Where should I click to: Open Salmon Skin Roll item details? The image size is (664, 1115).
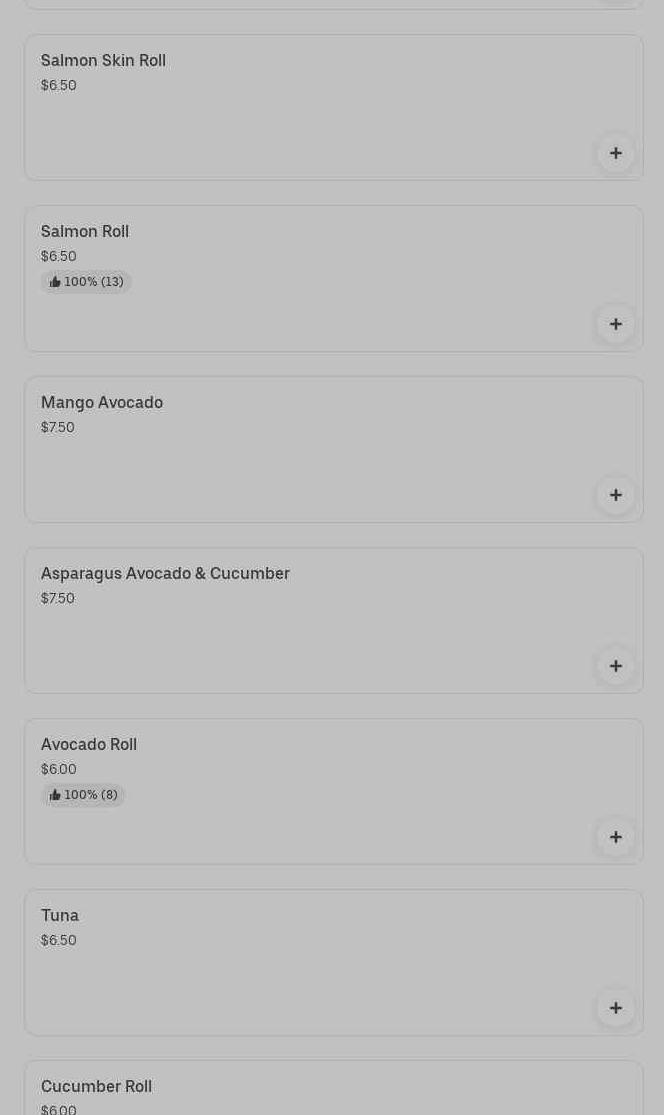[333, 107]
